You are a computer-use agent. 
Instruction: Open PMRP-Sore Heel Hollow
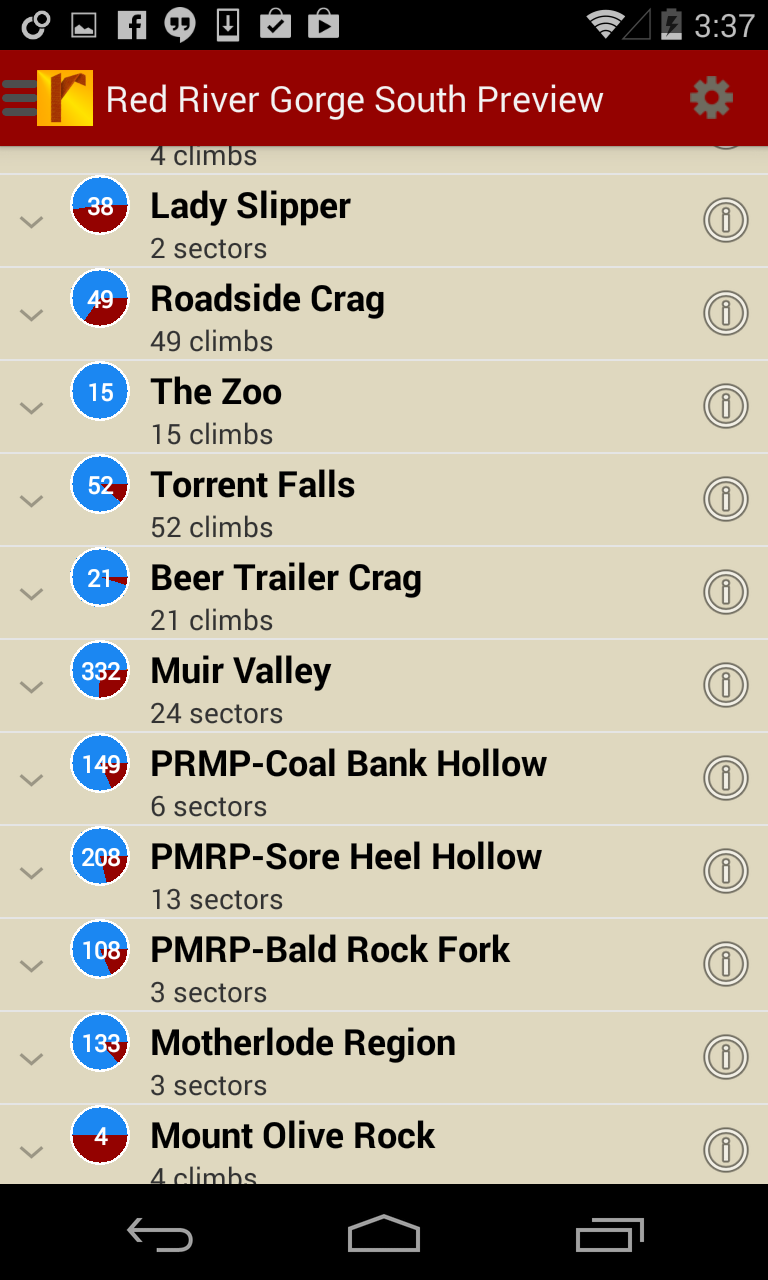(346, 873)
